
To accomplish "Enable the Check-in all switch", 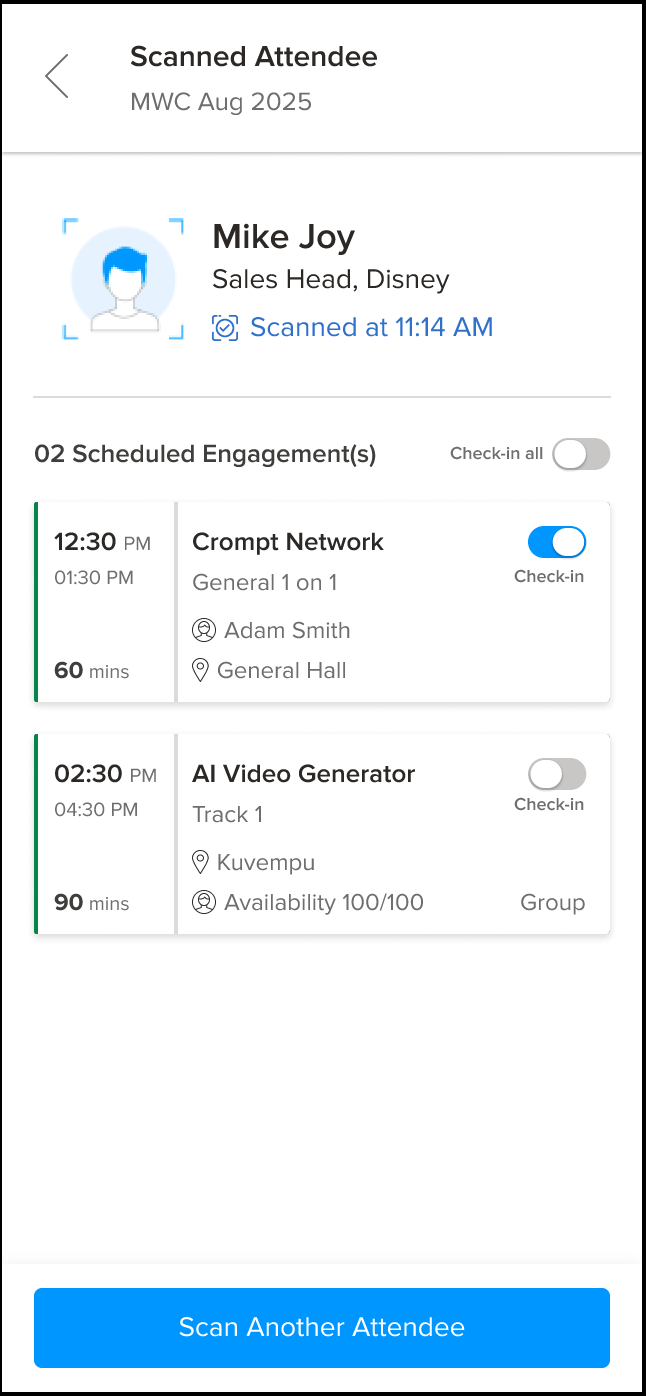I will (581, 454).
